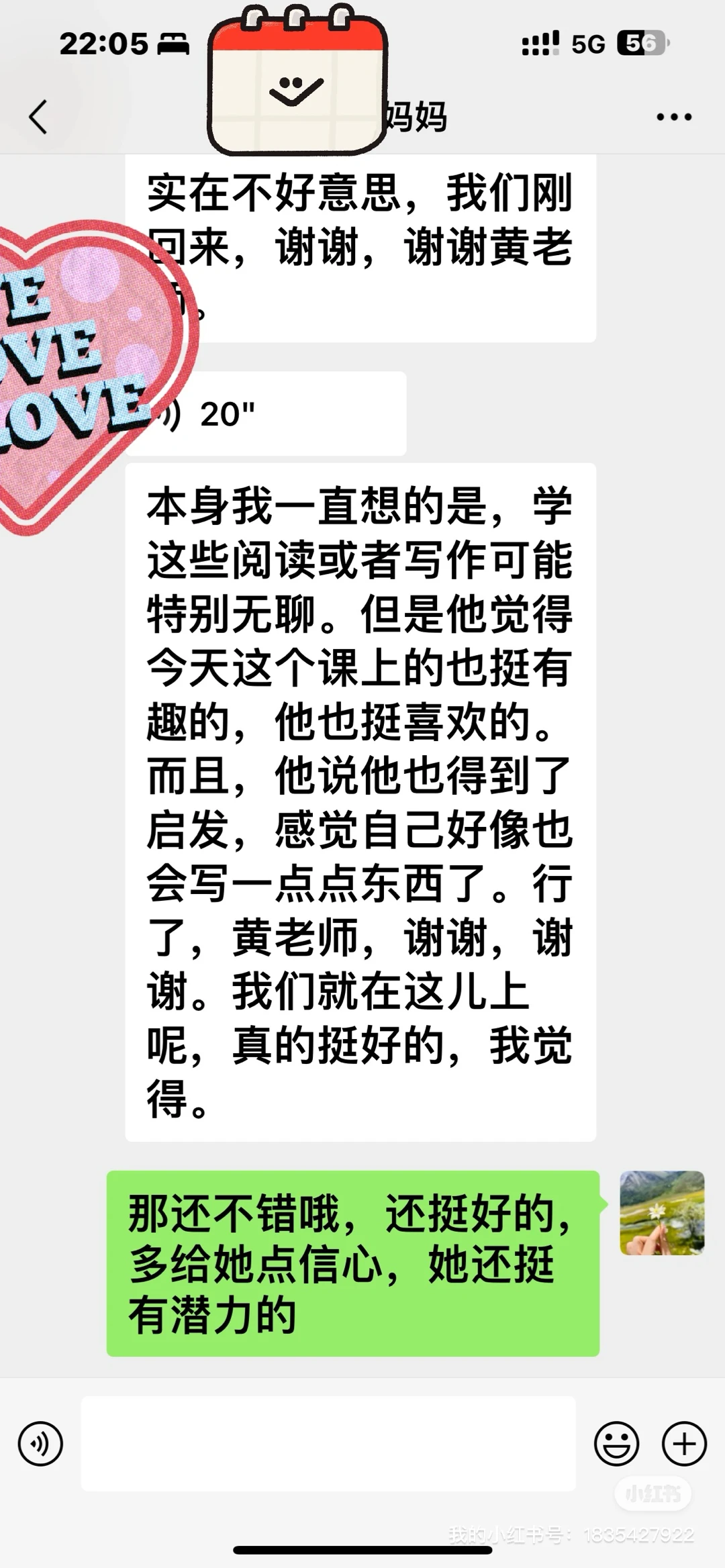Screen dimensions: 725x1568
Task: Open the plus attachments panel
Action: (684, 1443)
